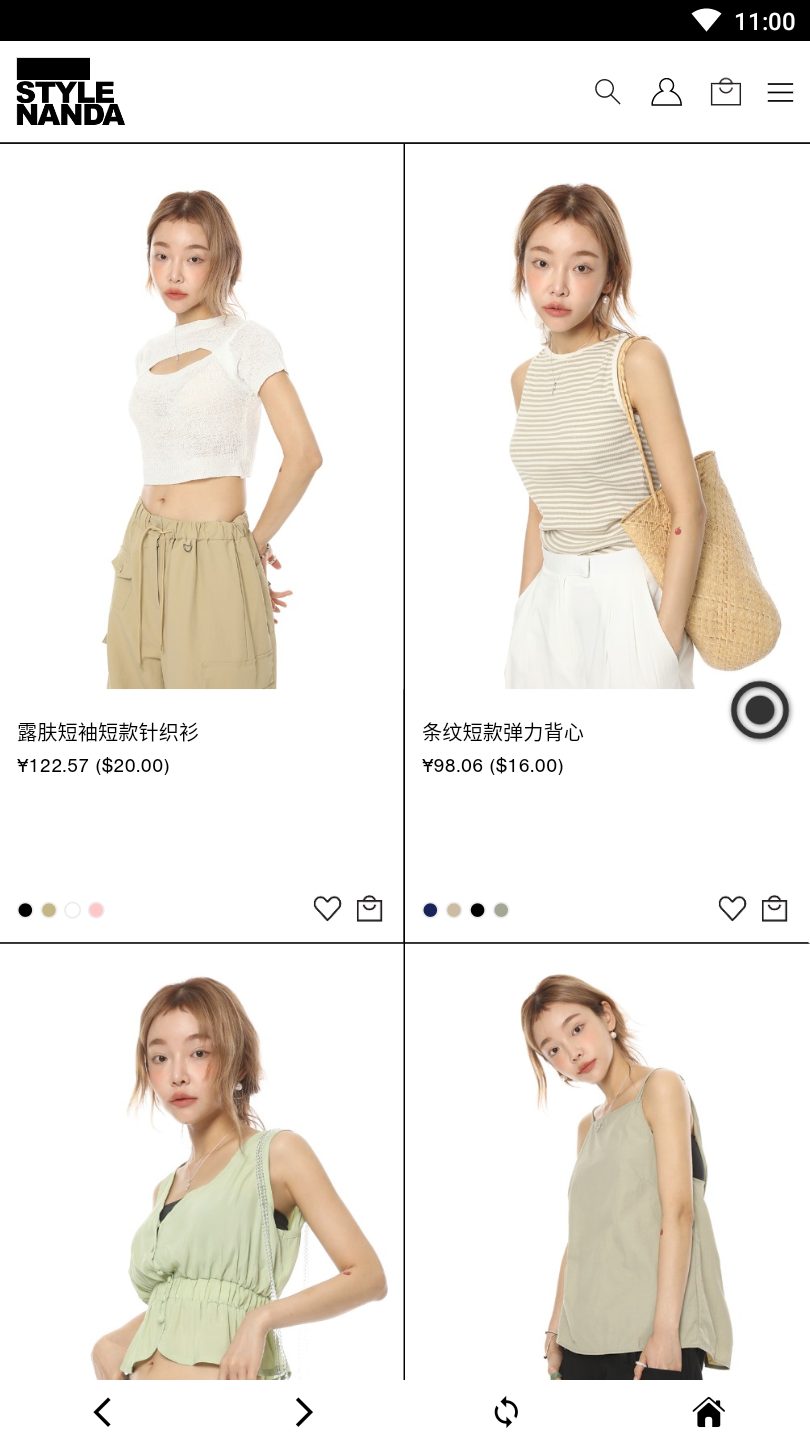Screen dimensions: 810x1440
Task: Click the user account icon
Action: (x=666, y=91)
